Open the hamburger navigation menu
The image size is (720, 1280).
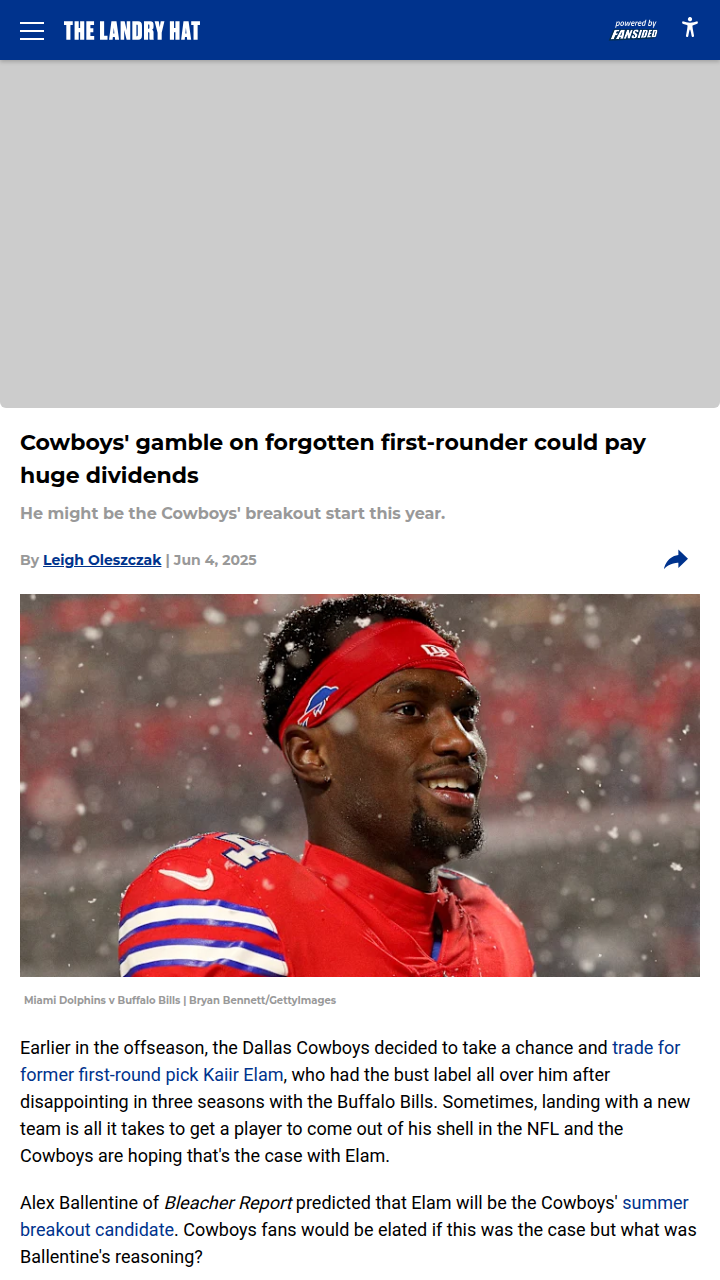32,30
